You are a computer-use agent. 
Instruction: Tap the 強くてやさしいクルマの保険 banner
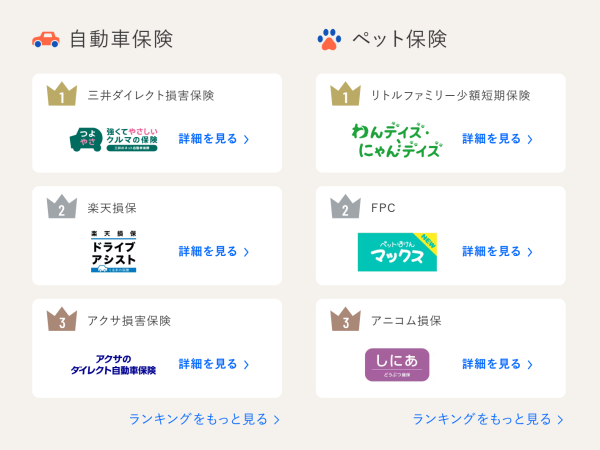pos(113,139)
